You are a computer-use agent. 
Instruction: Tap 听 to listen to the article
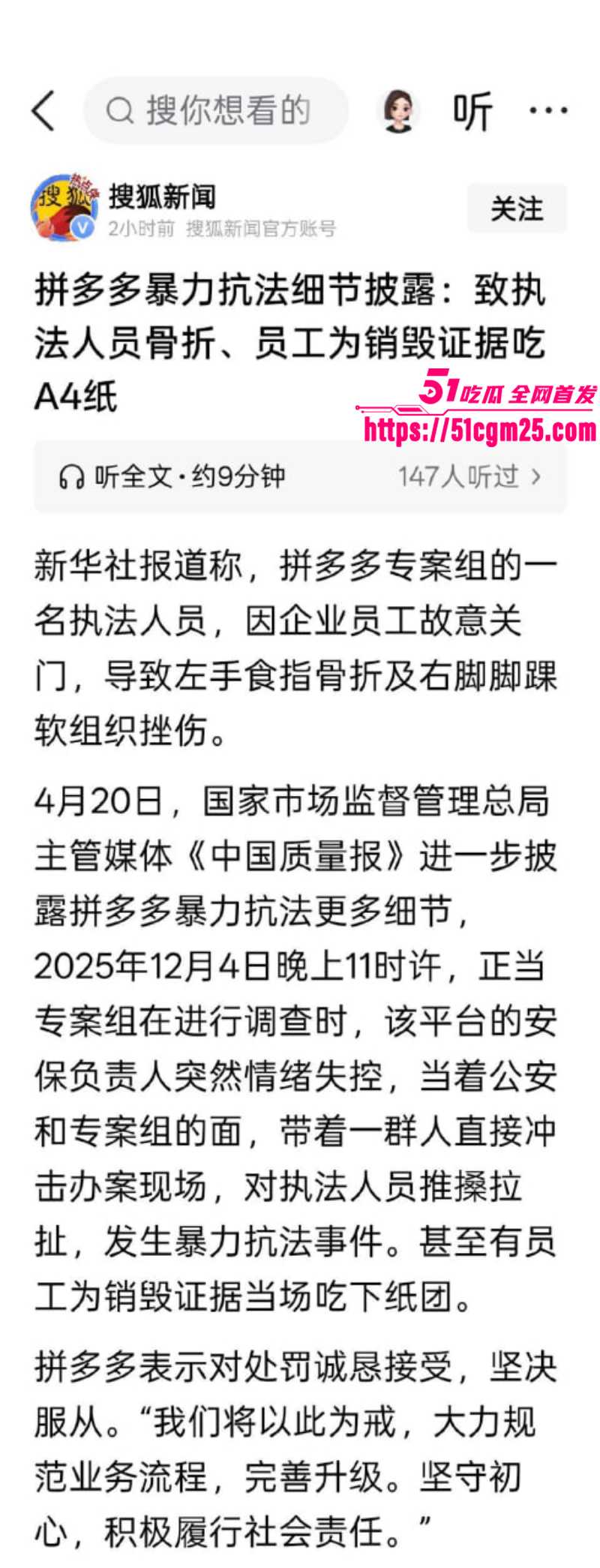(x=472, y=111)
